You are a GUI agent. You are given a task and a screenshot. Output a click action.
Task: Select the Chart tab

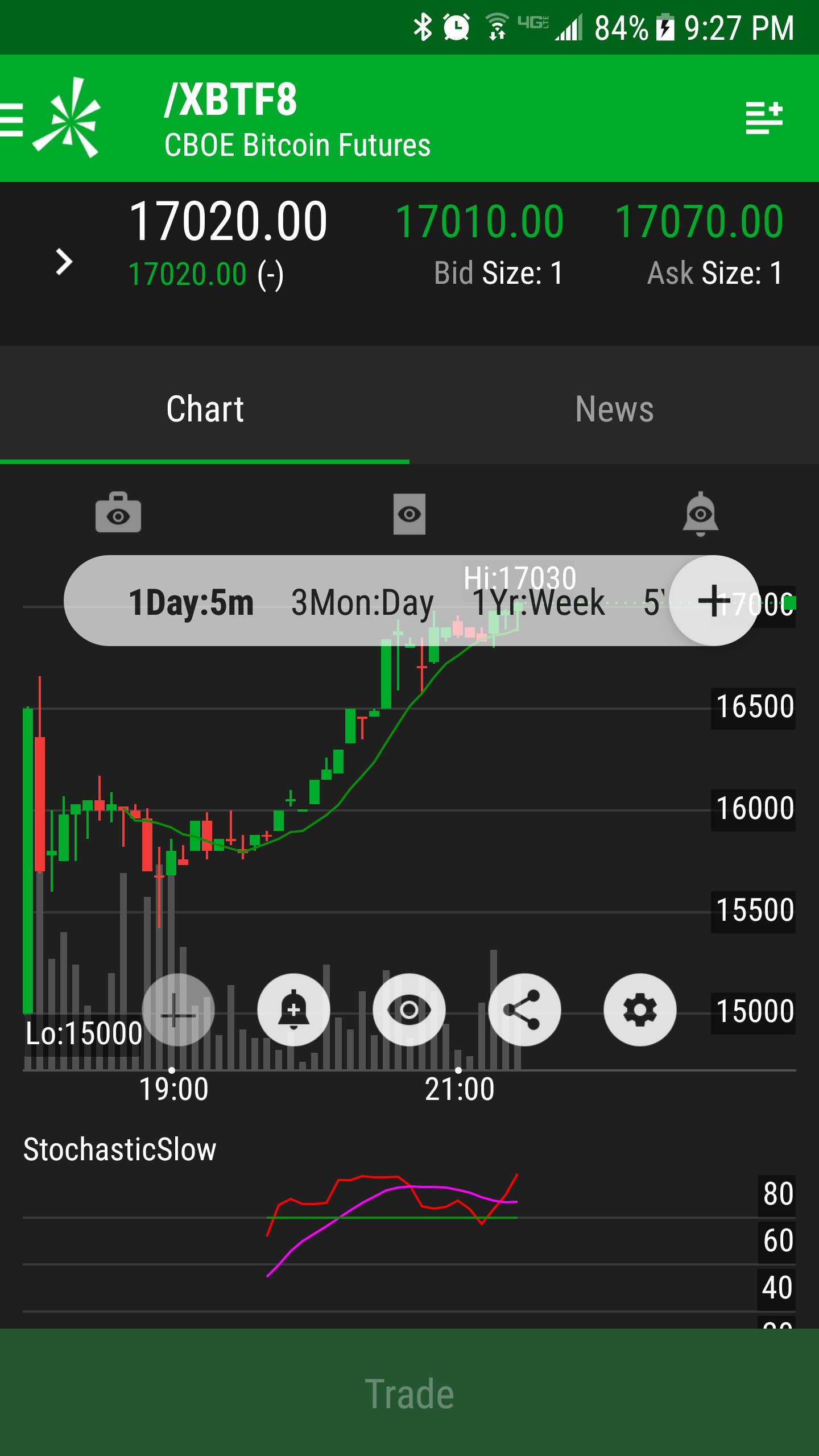click(205, 409)
